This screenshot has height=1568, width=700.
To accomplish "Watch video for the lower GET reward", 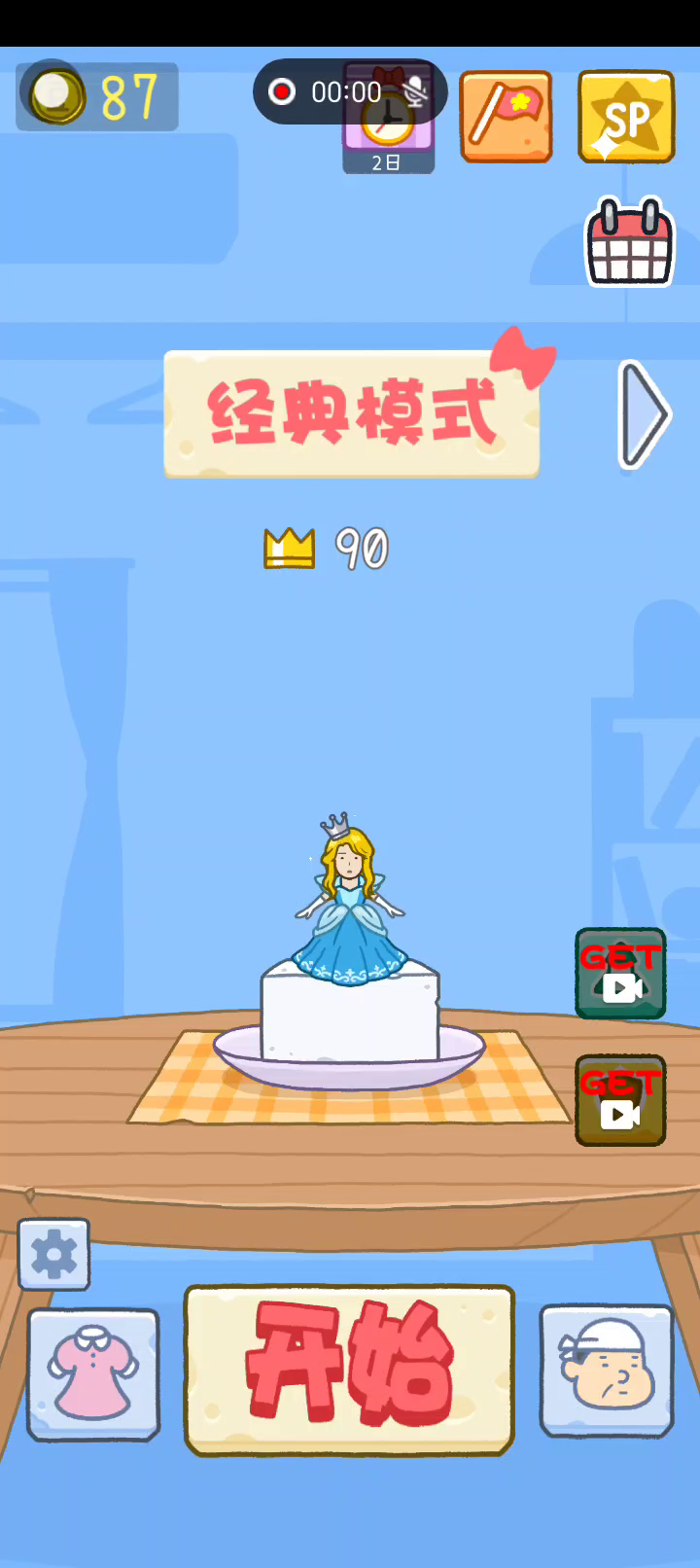I will pyautogui.click(x=620, y=1100).
